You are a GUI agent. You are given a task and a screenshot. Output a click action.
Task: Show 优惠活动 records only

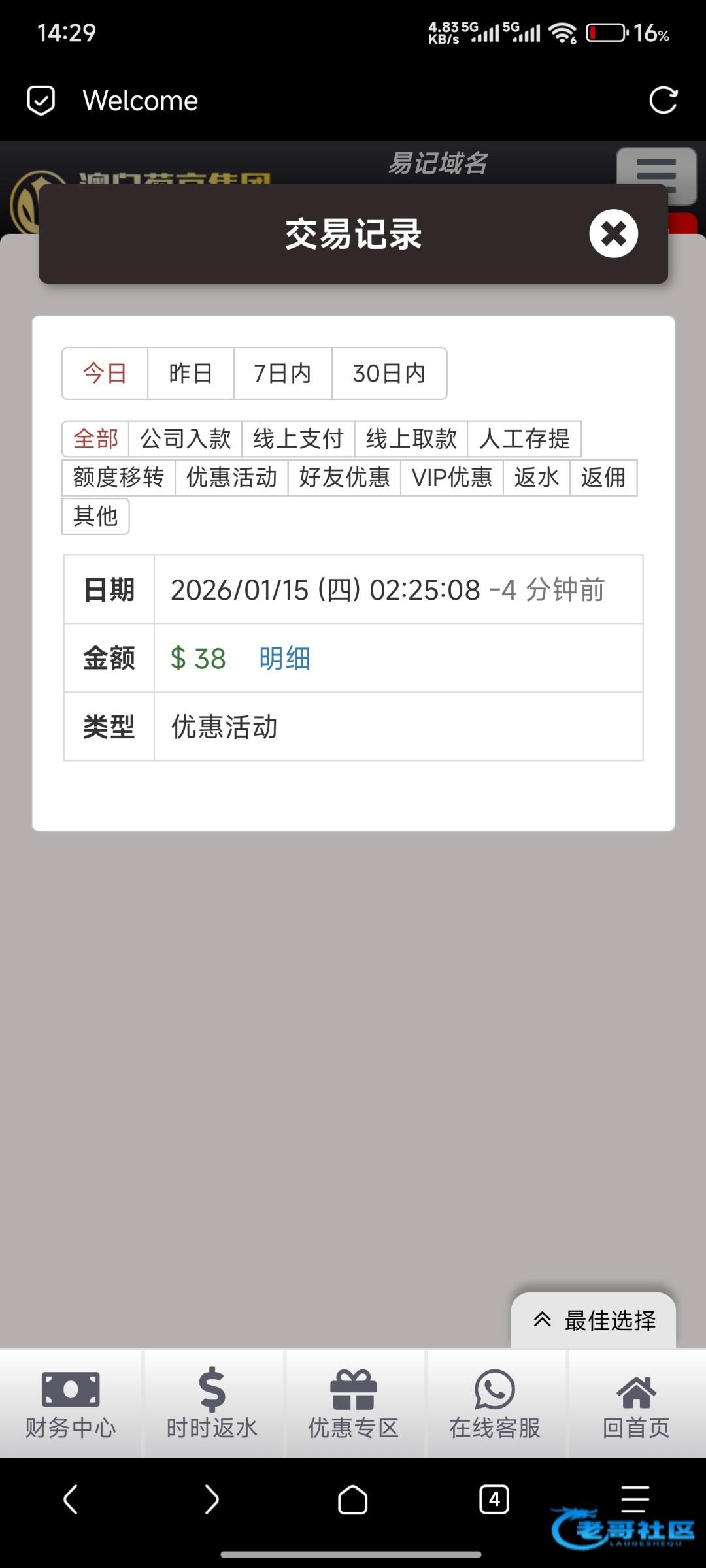(x=231, y=478)
